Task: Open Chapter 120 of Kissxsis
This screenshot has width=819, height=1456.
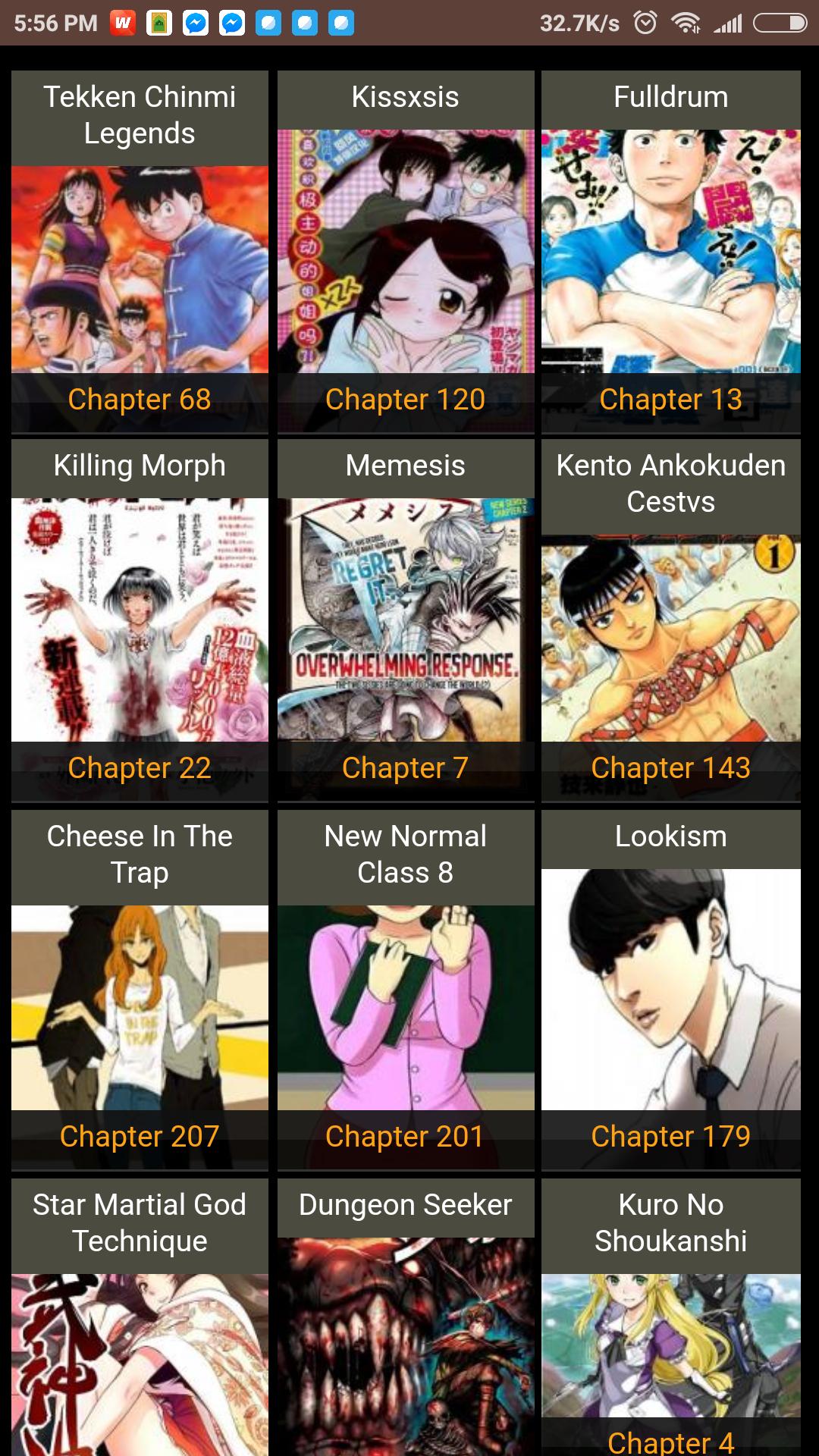Action: 405,399
